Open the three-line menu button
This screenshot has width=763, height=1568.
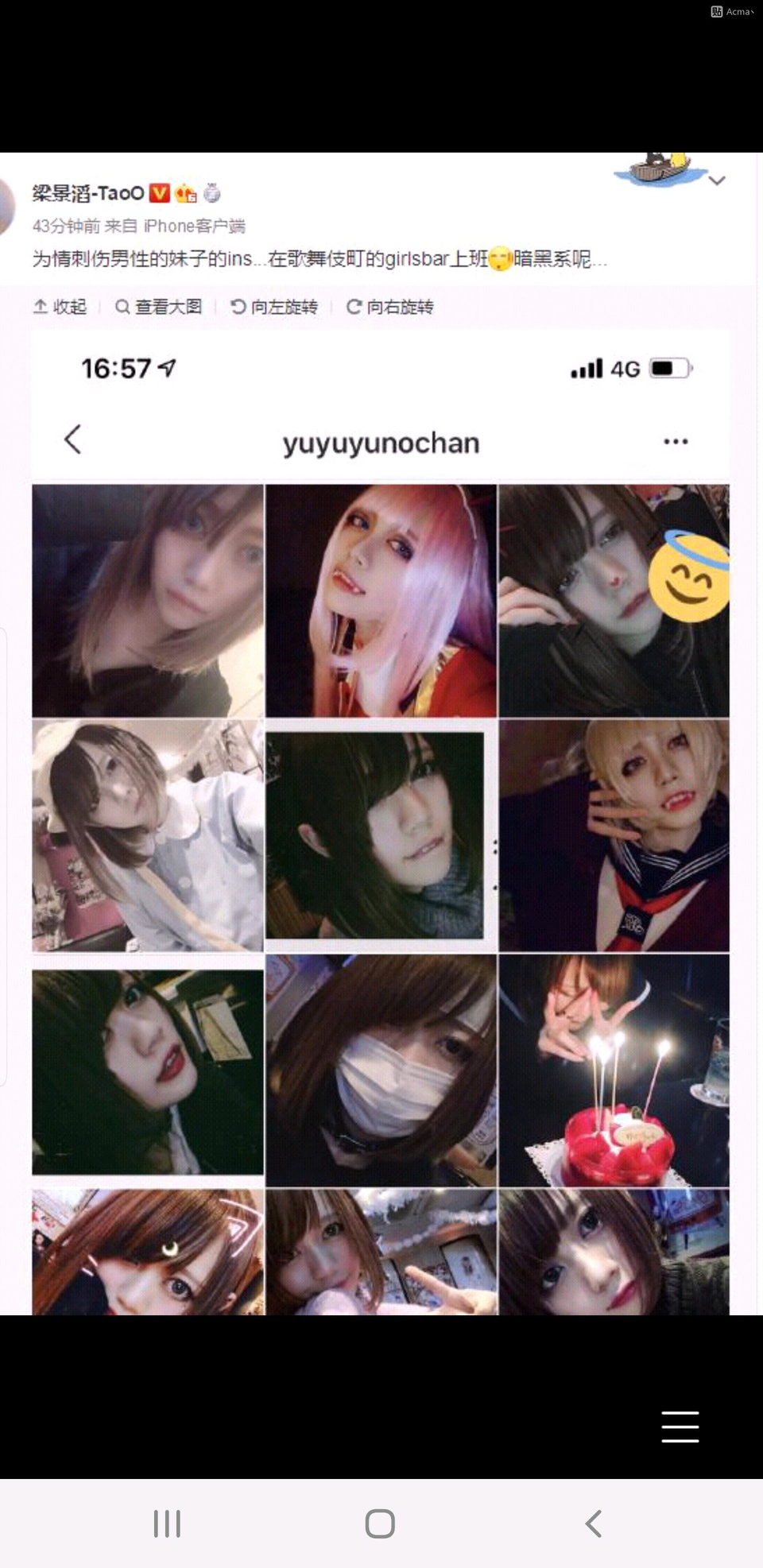pos(680,1427)
